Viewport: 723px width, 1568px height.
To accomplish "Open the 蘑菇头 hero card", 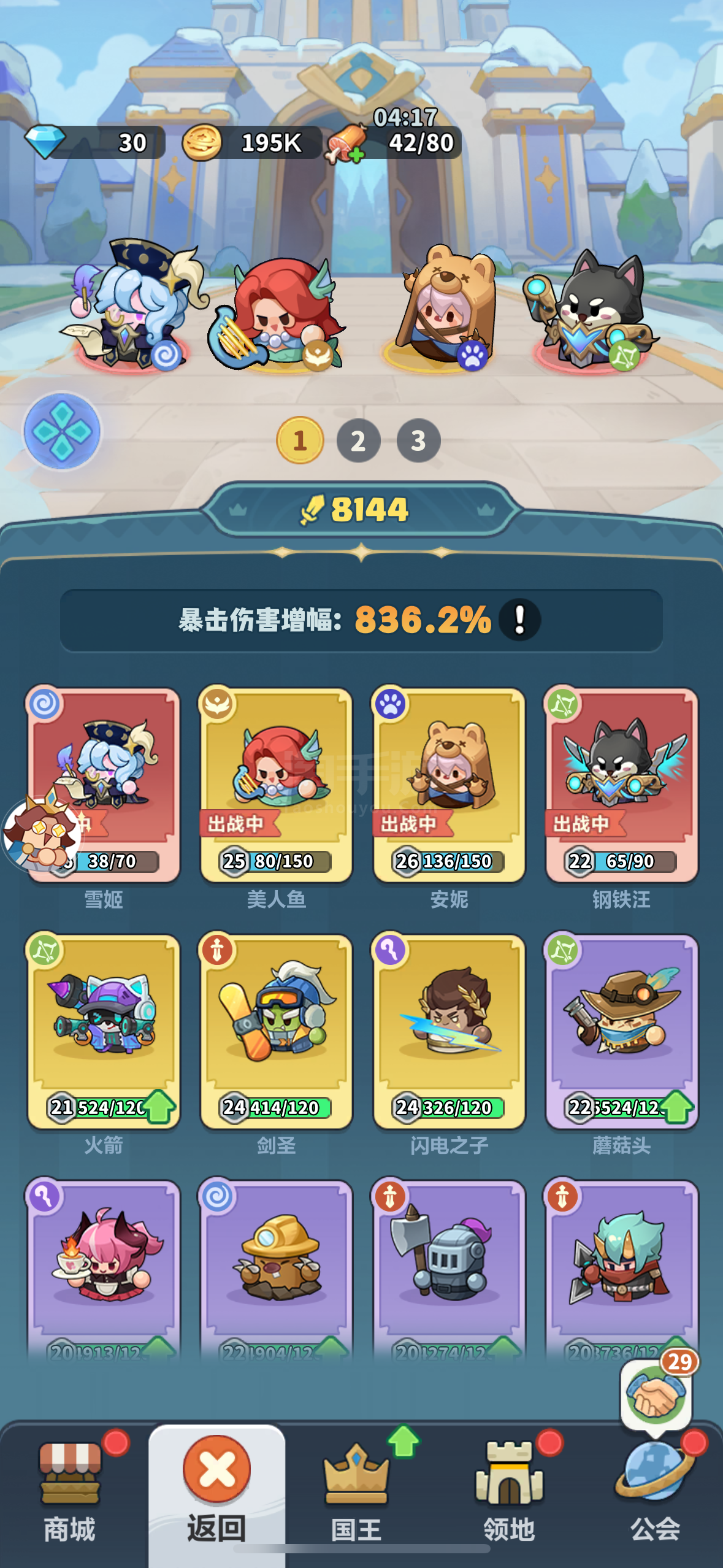I will [x=621, y=1032].
